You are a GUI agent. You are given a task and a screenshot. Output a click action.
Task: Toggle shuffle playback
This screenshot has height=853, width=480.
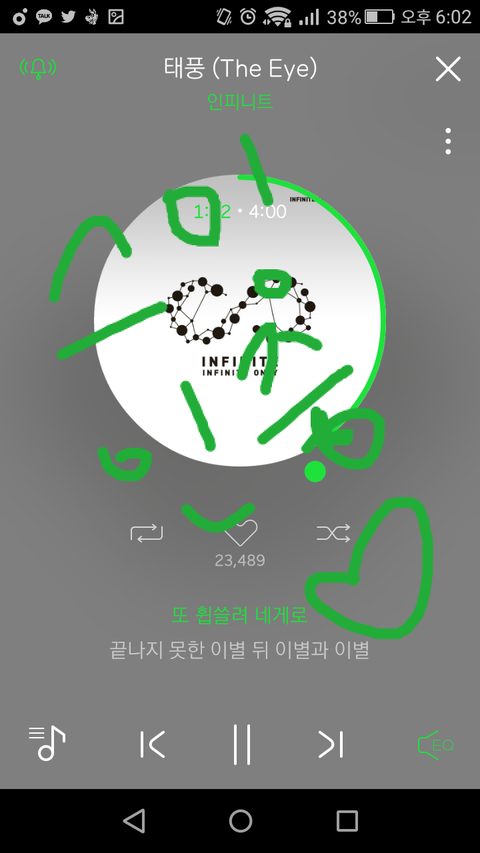[x=333, y=533]
